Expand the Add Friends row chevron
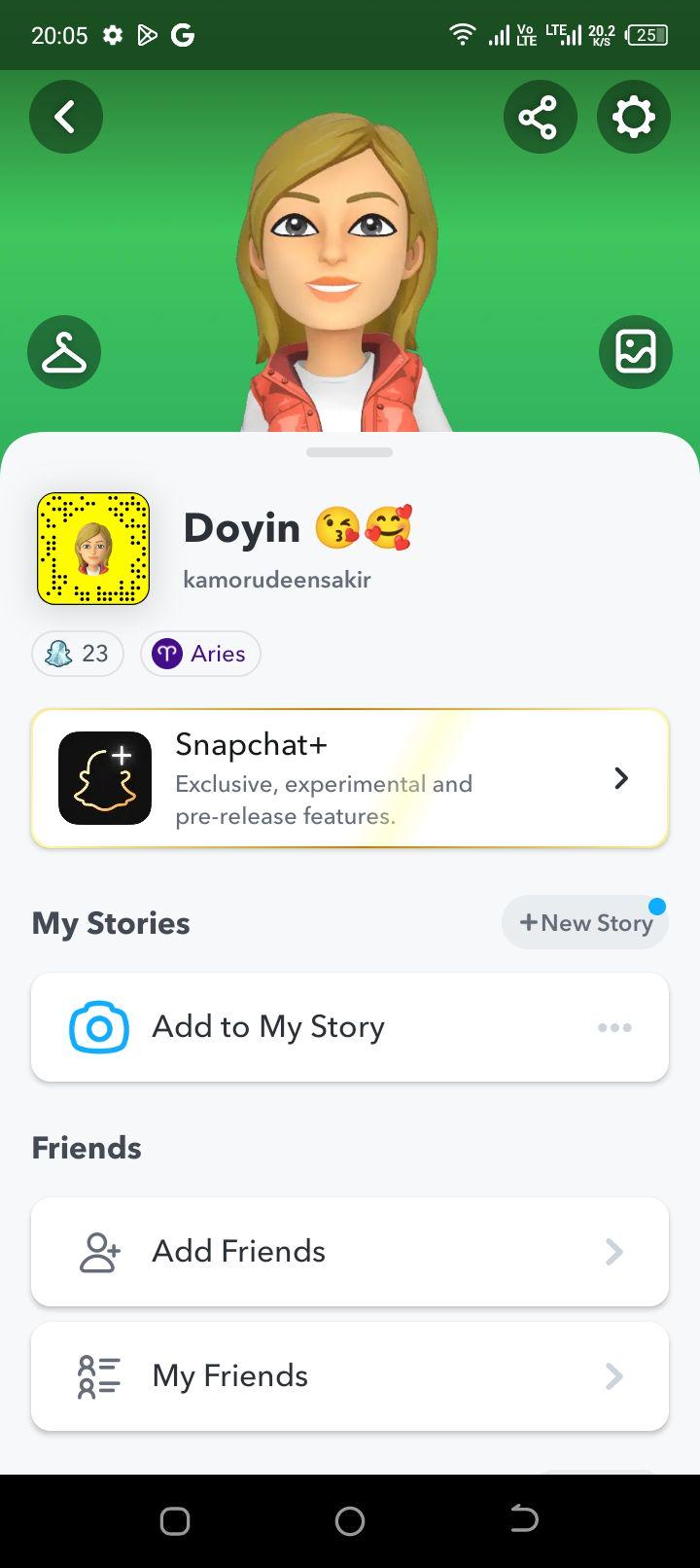The image size is (700, 1568). (x=613, y=1252)
